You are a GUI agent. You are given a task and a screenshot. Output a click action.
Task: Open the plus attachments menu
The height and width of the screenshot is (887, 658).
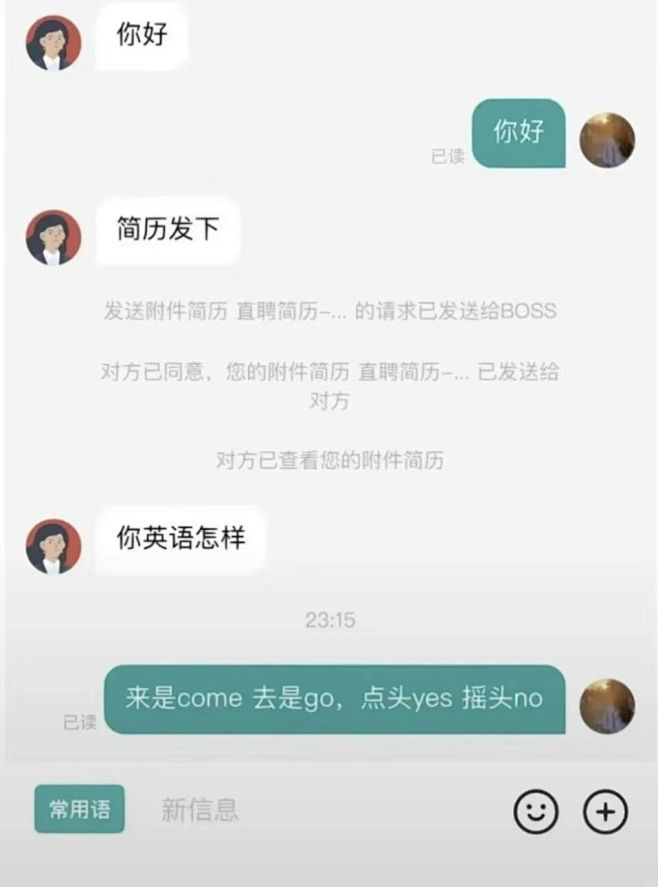click(x=605, y=811)
